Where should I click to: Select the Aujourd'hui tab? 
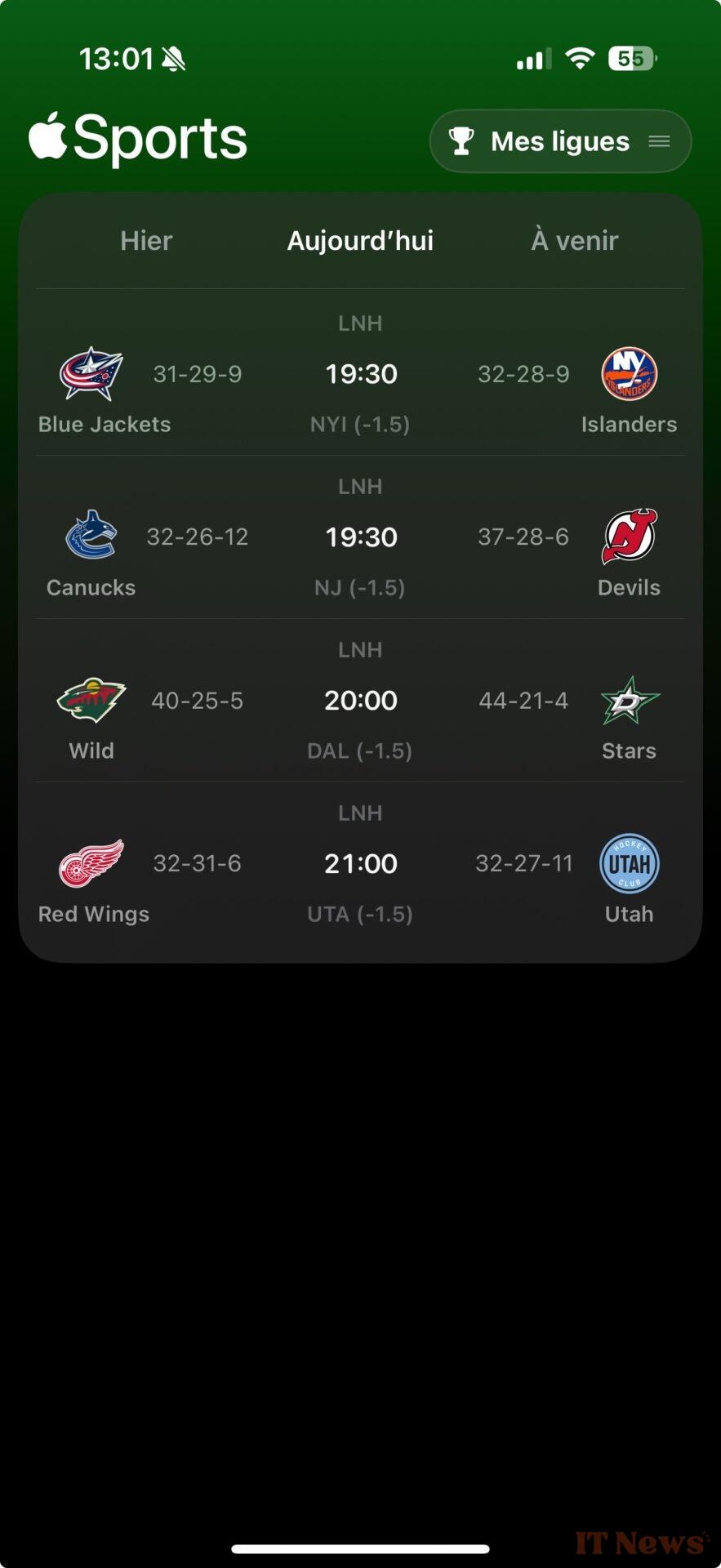[360, 241]
